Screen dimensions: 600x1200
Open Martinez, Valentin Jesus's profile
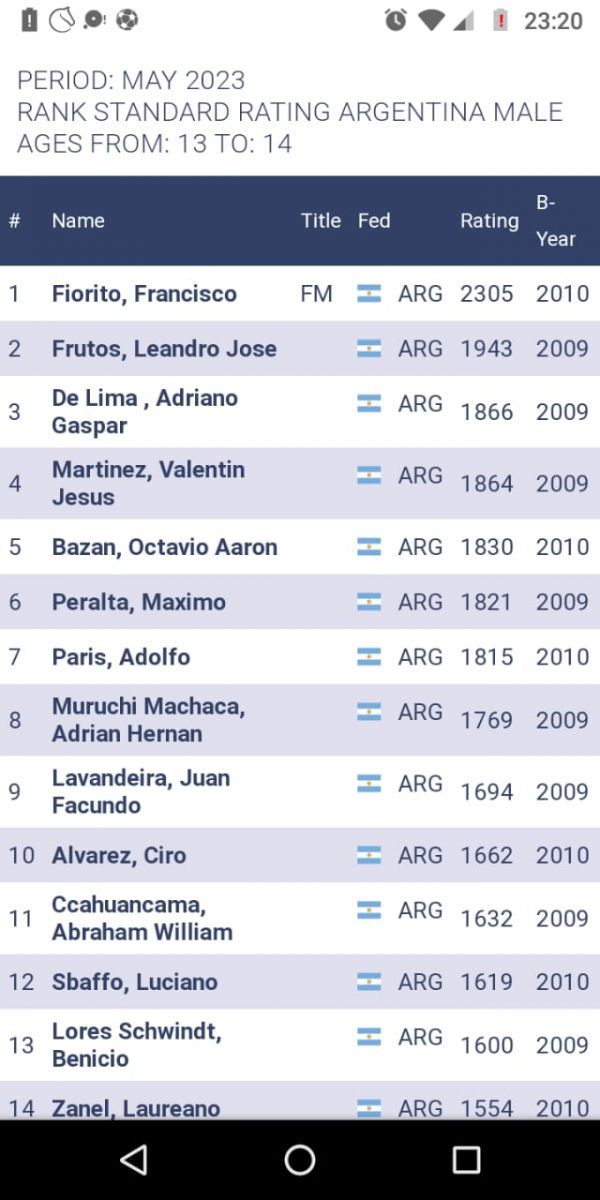(x=148, y=483)
